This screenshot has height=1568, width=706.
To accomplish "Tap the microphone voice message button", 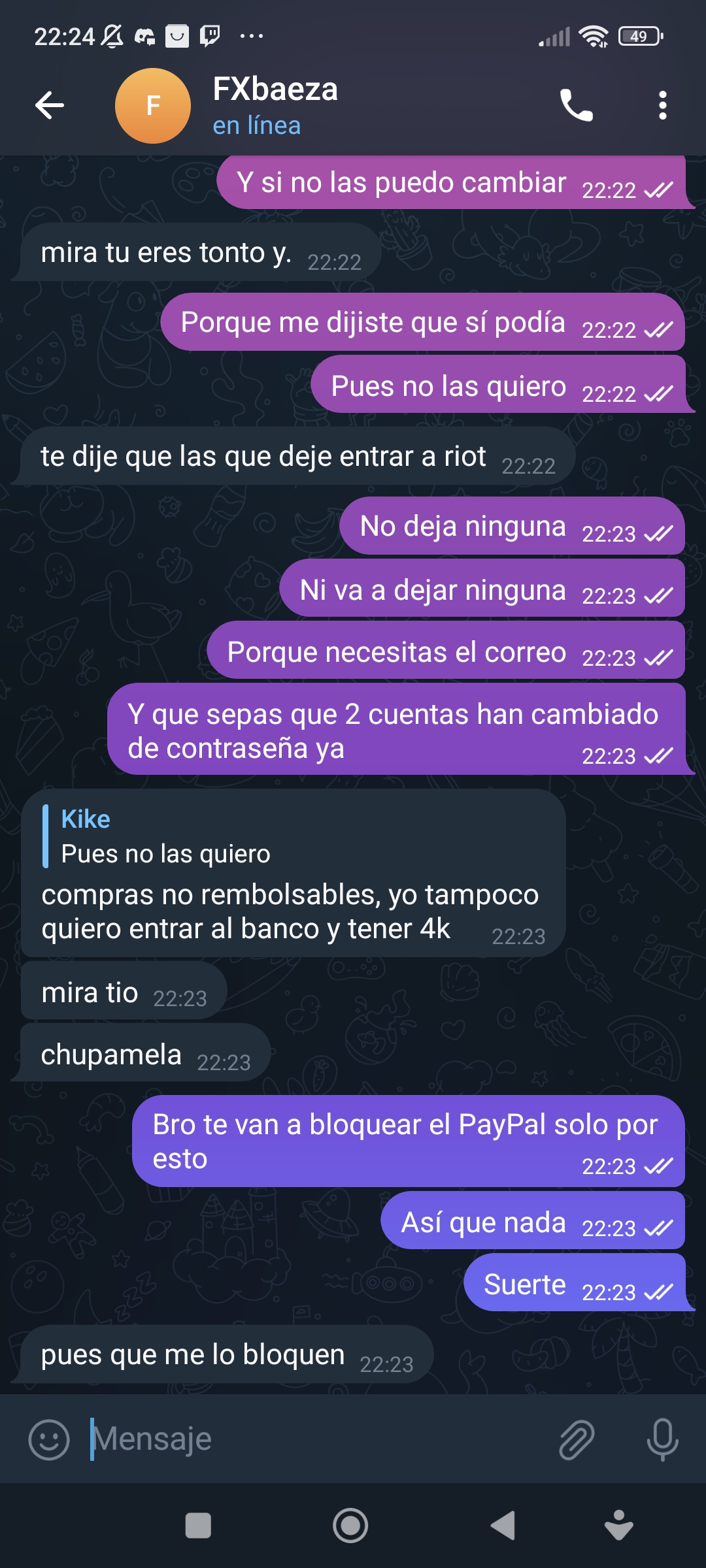I will pyautogui.click(x=662, y=1439).
